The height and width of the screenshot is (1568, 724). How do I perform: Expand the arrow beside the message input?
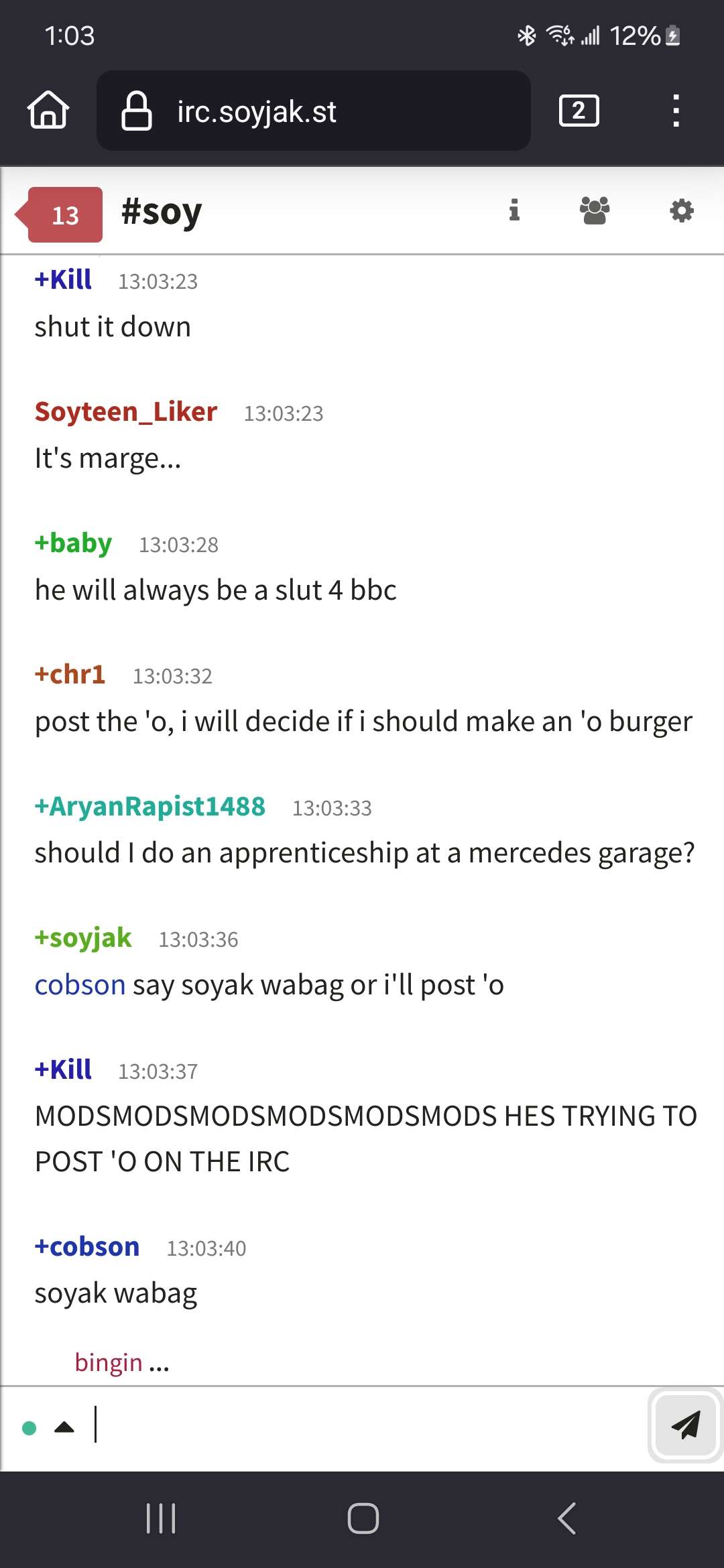click(x=64, y=1427)
